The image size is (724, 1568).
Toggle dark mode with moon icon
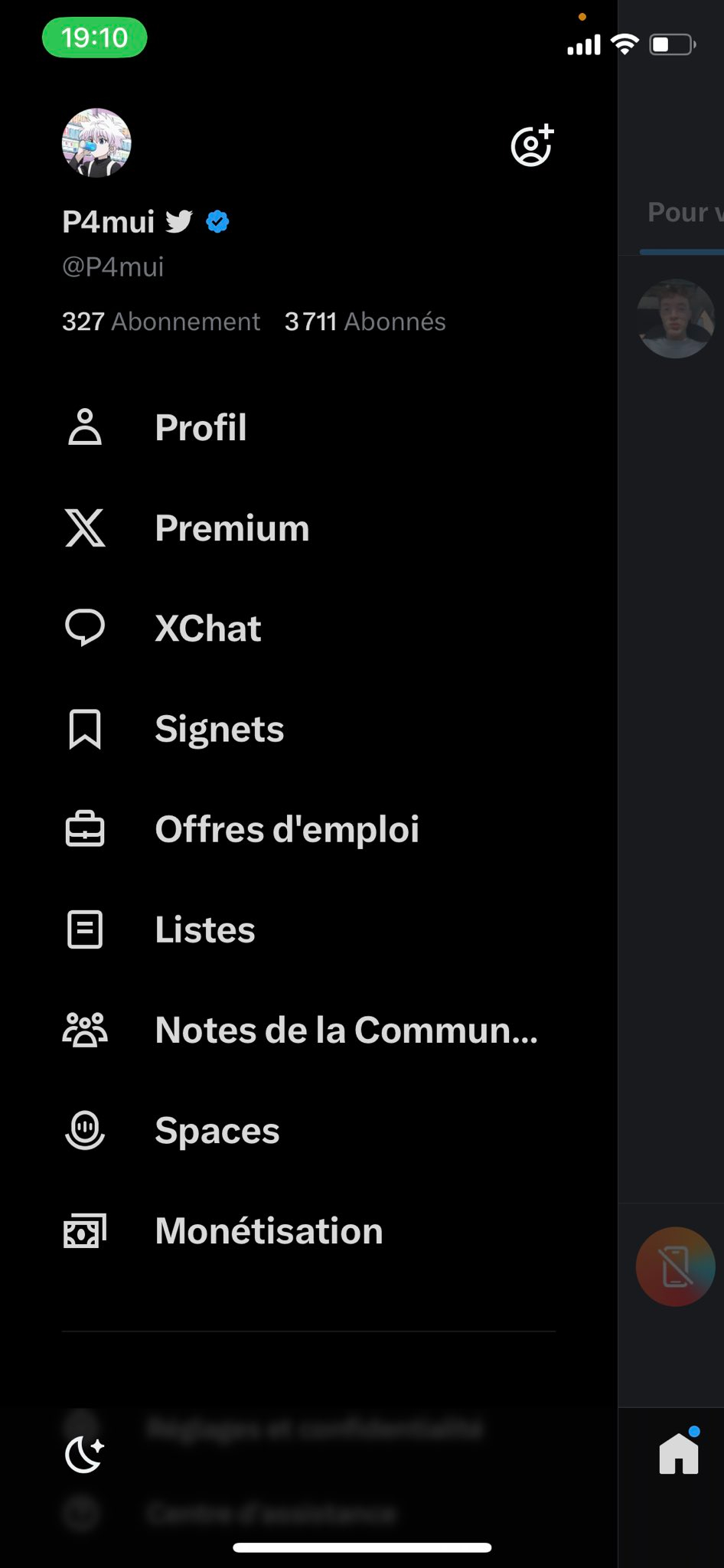coord(84,1454)
